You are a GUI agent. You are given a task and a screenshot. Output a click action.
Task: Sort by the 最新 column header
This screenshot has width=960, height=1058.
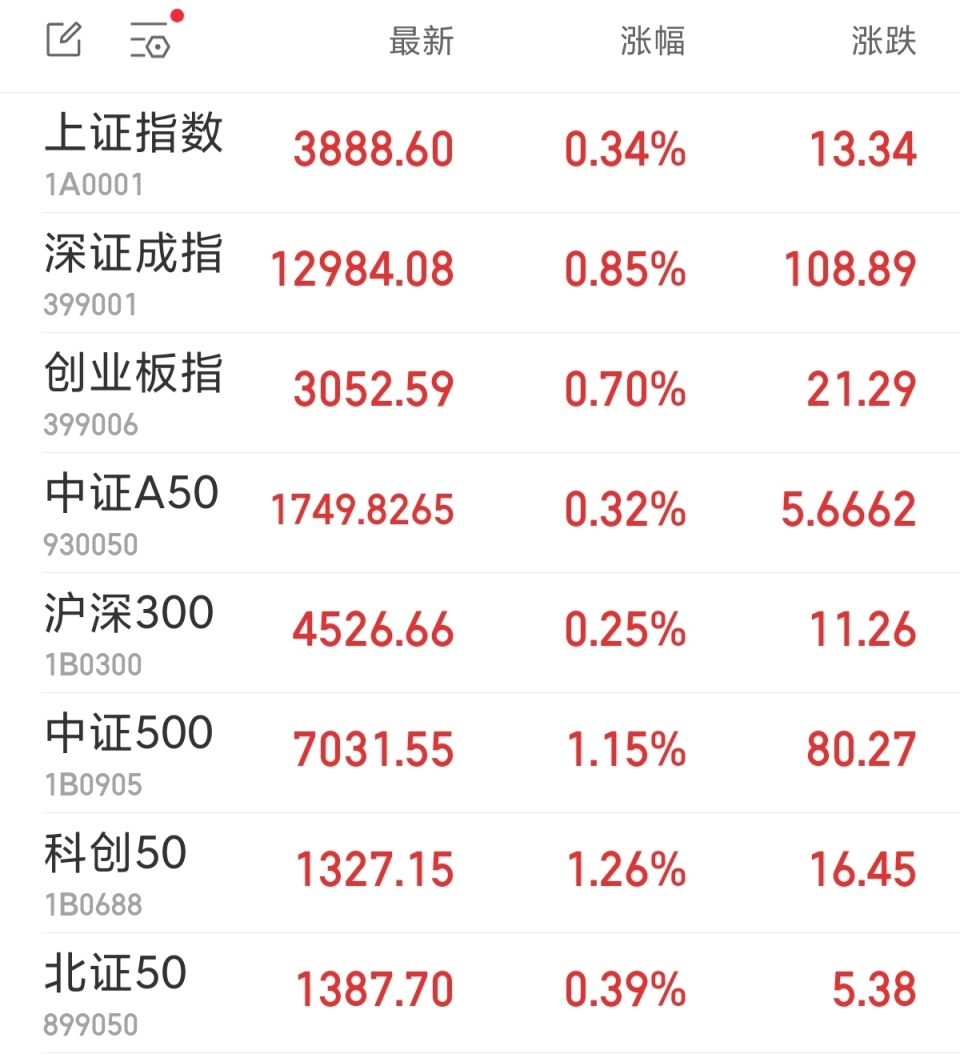tap(420, 42)
